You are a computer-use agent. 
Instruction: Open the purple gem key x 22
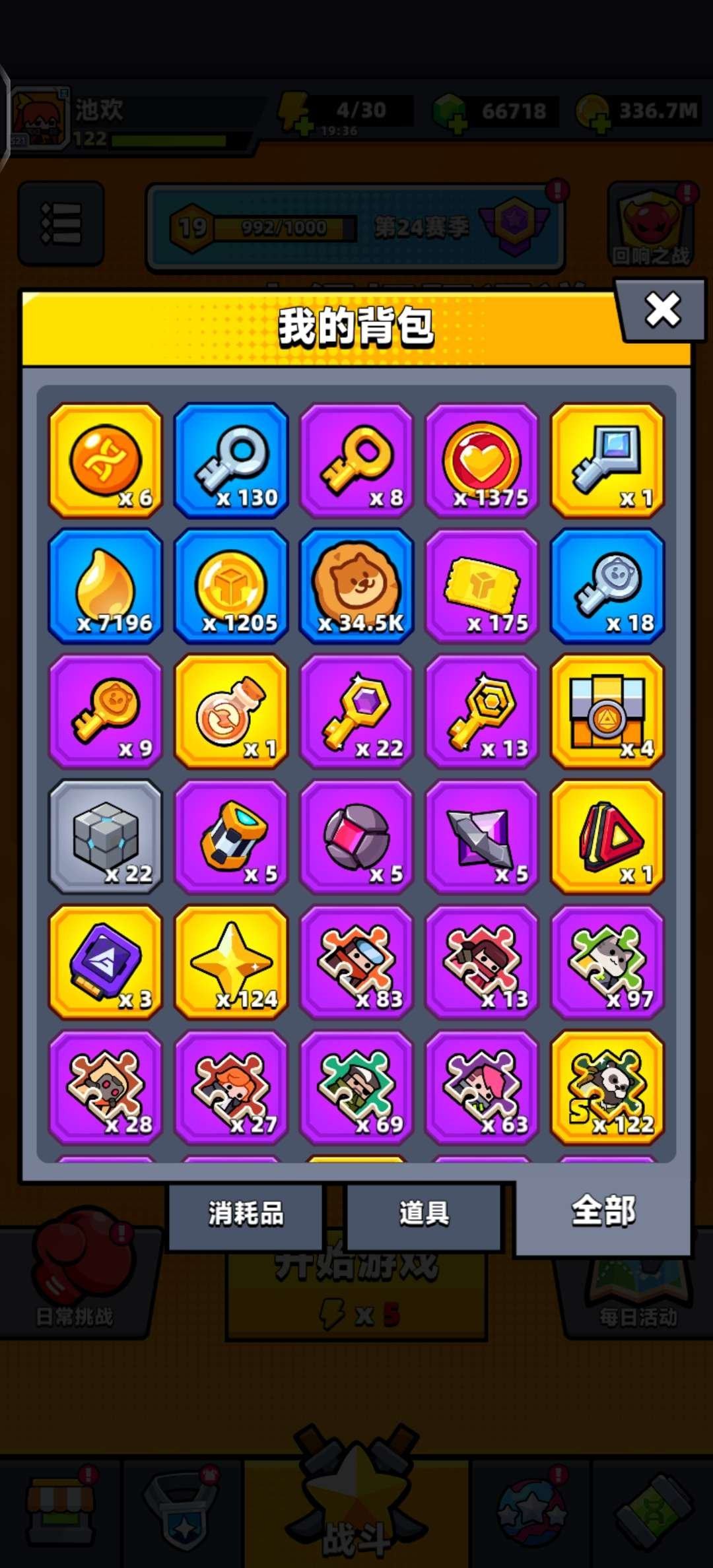point(356,711)
